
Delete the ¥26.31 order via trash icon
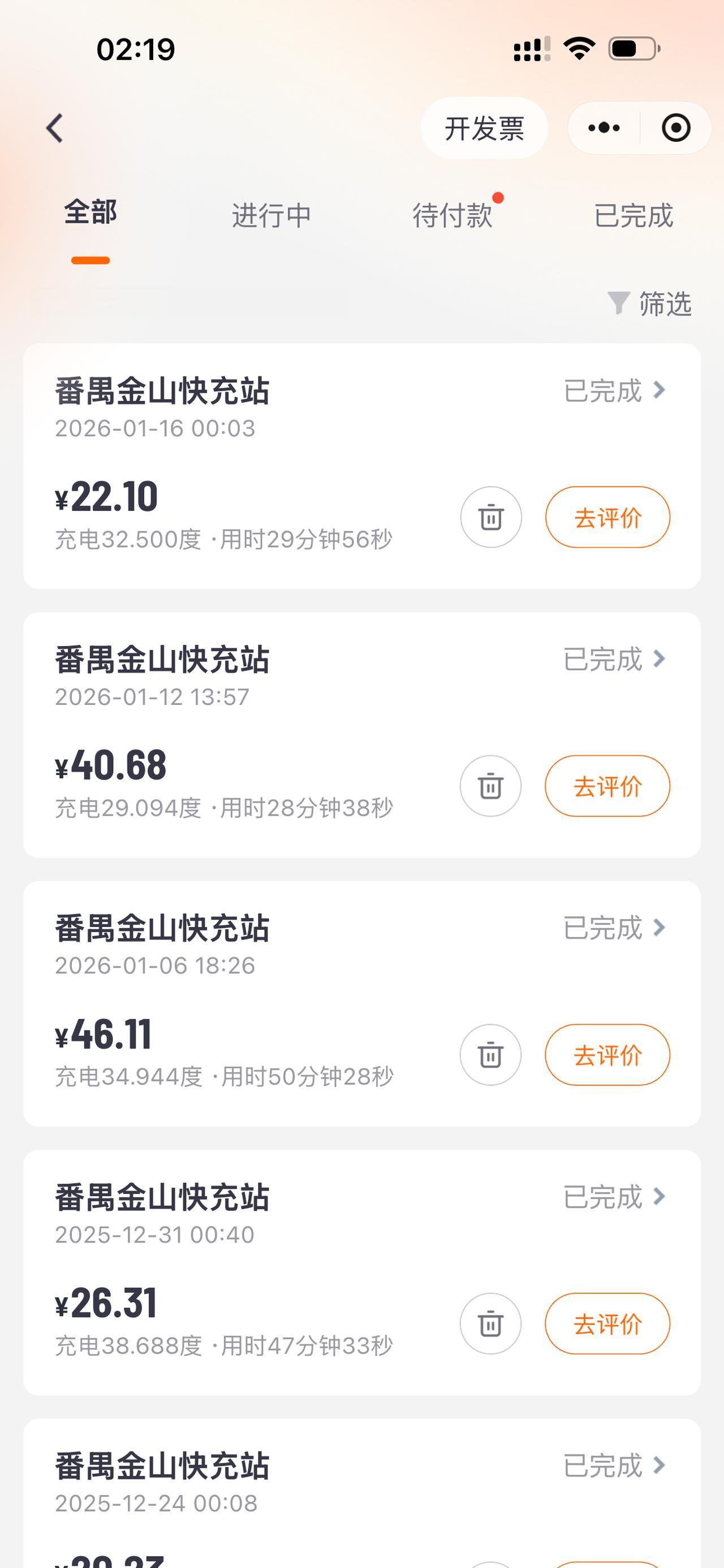(x=490, y=1324)
